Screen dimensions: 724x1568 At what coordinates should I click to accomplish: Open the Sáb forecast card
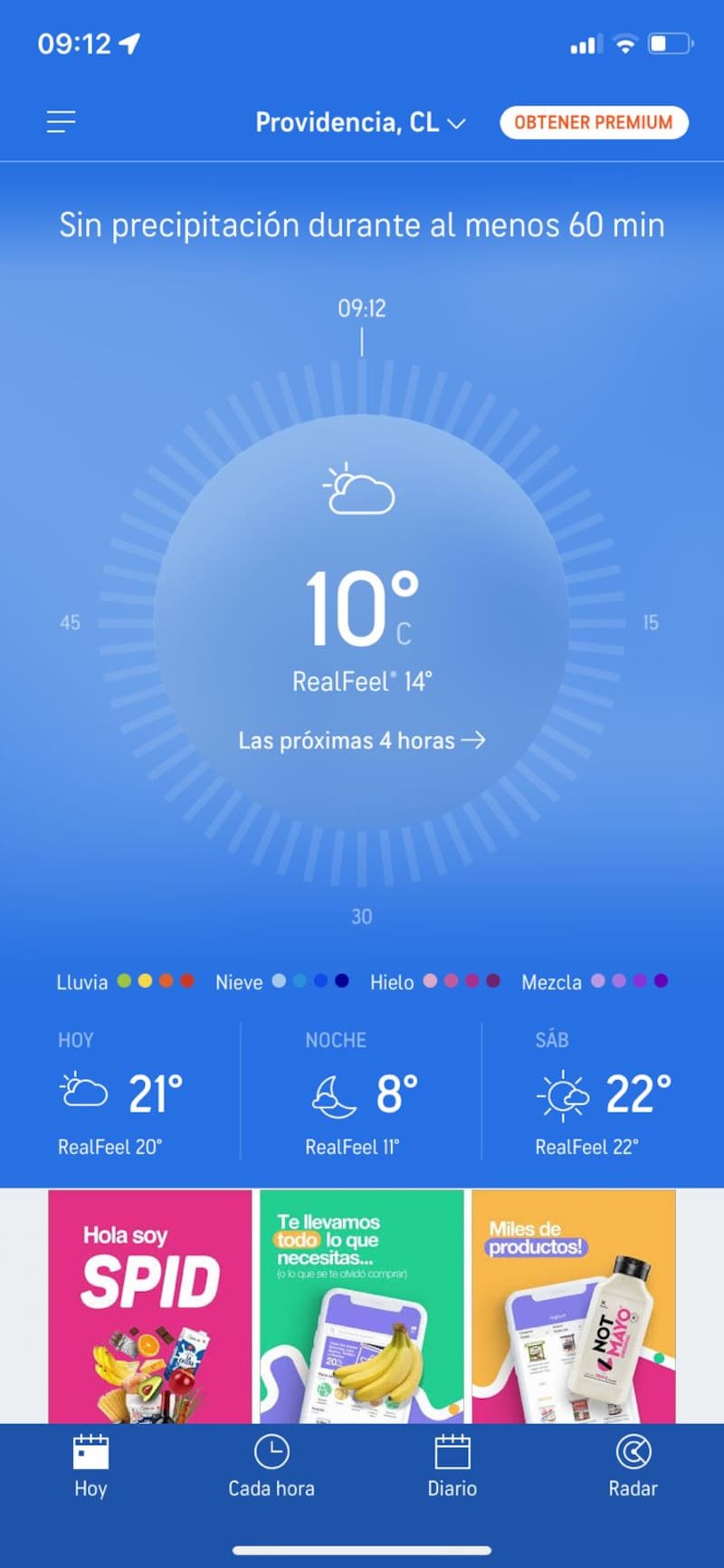point(603,1093)
